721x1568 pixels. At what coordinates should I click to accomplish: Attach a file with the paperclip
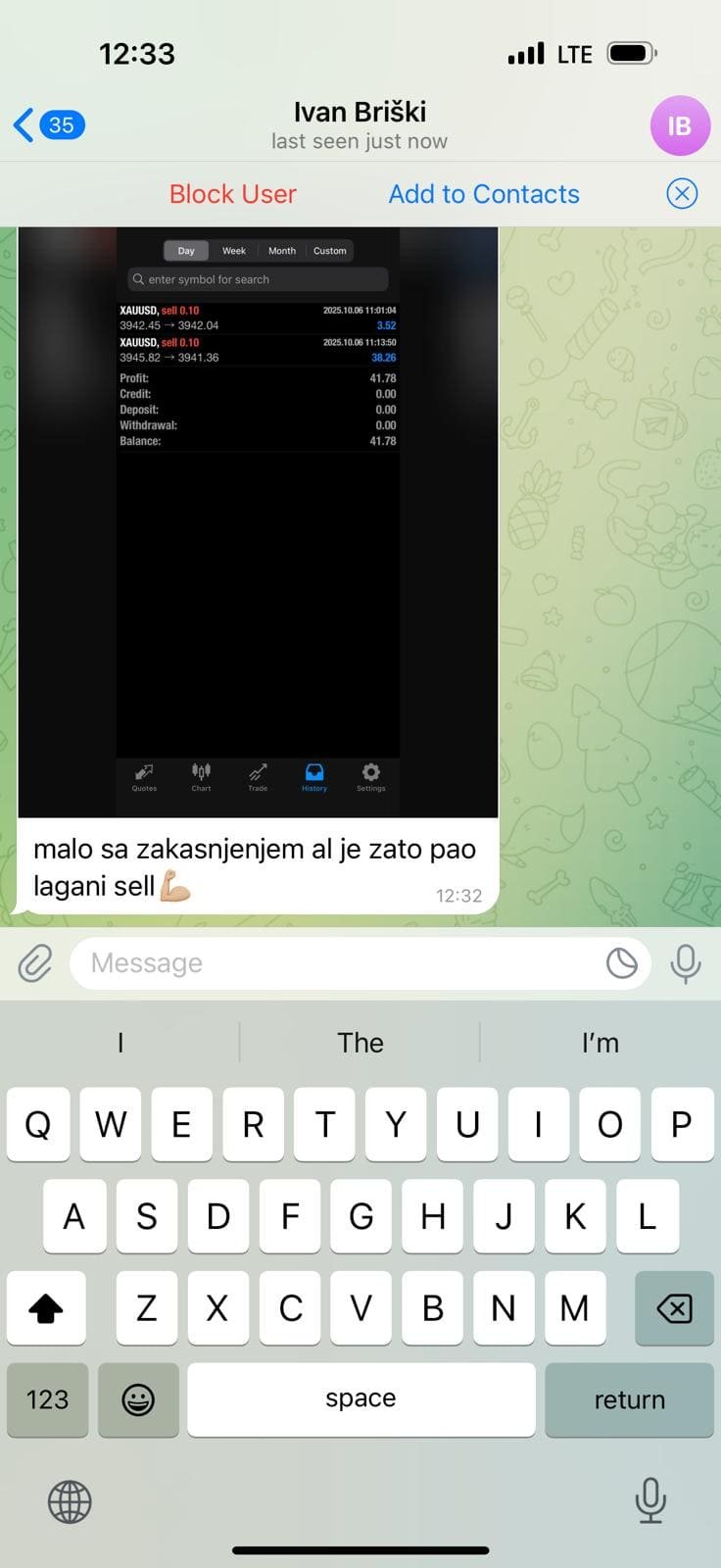click(x=35, y=963)
